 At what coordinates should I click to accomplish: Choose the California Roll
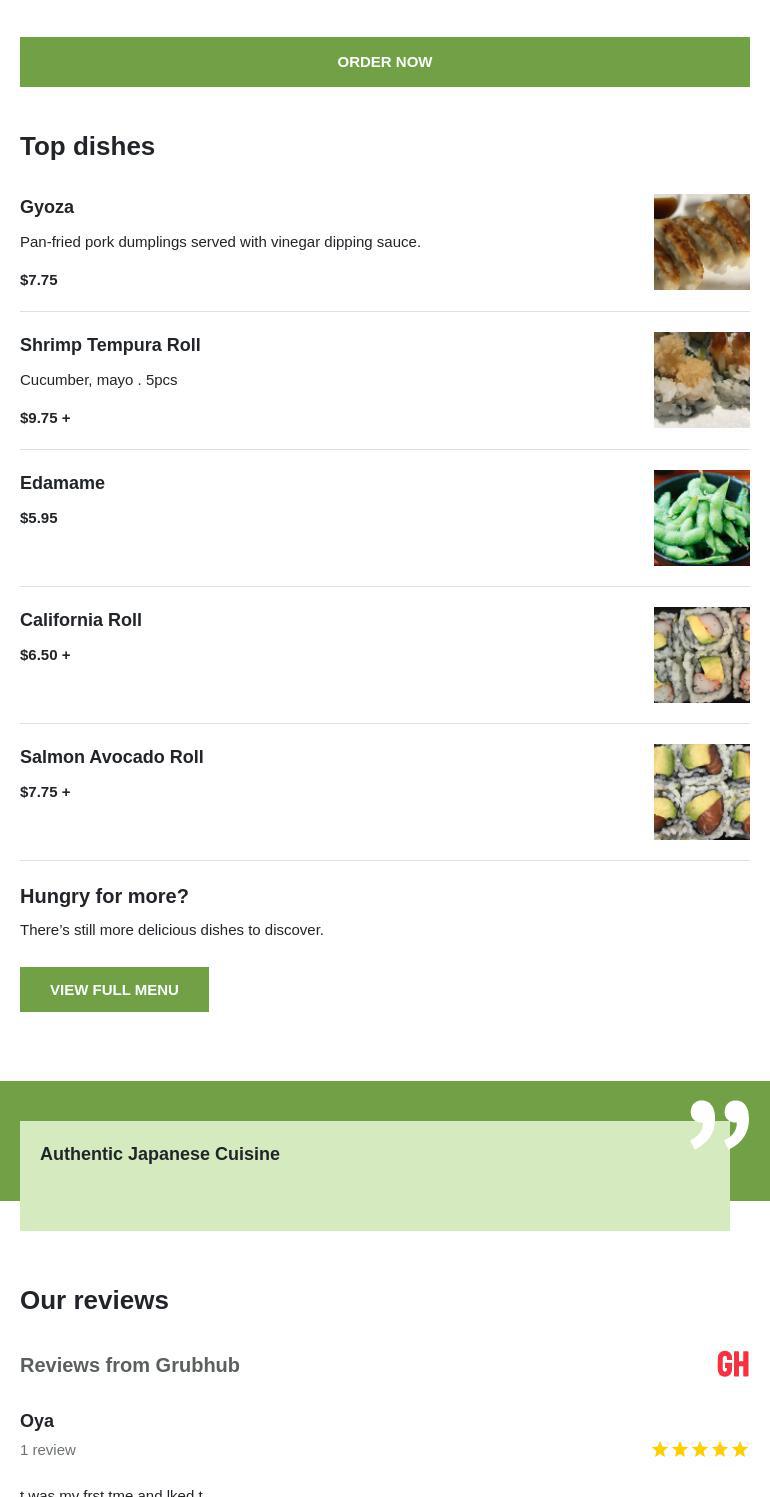81,620
